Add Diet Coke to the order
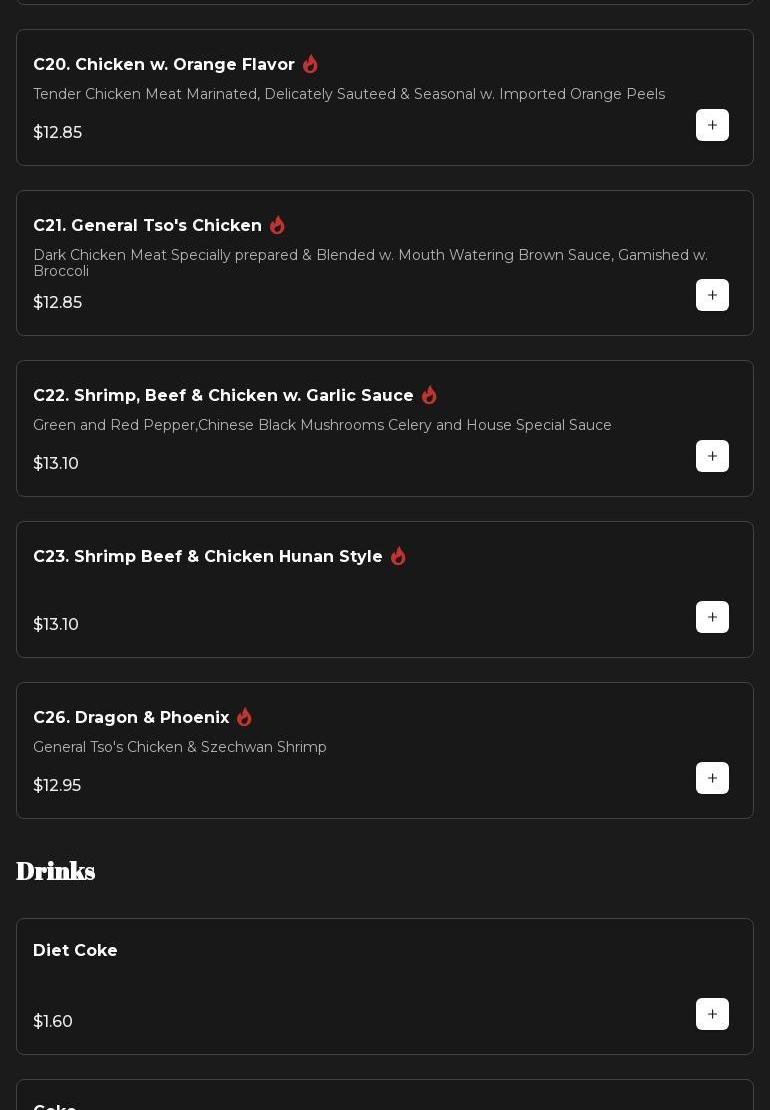 click(712, 1014)
